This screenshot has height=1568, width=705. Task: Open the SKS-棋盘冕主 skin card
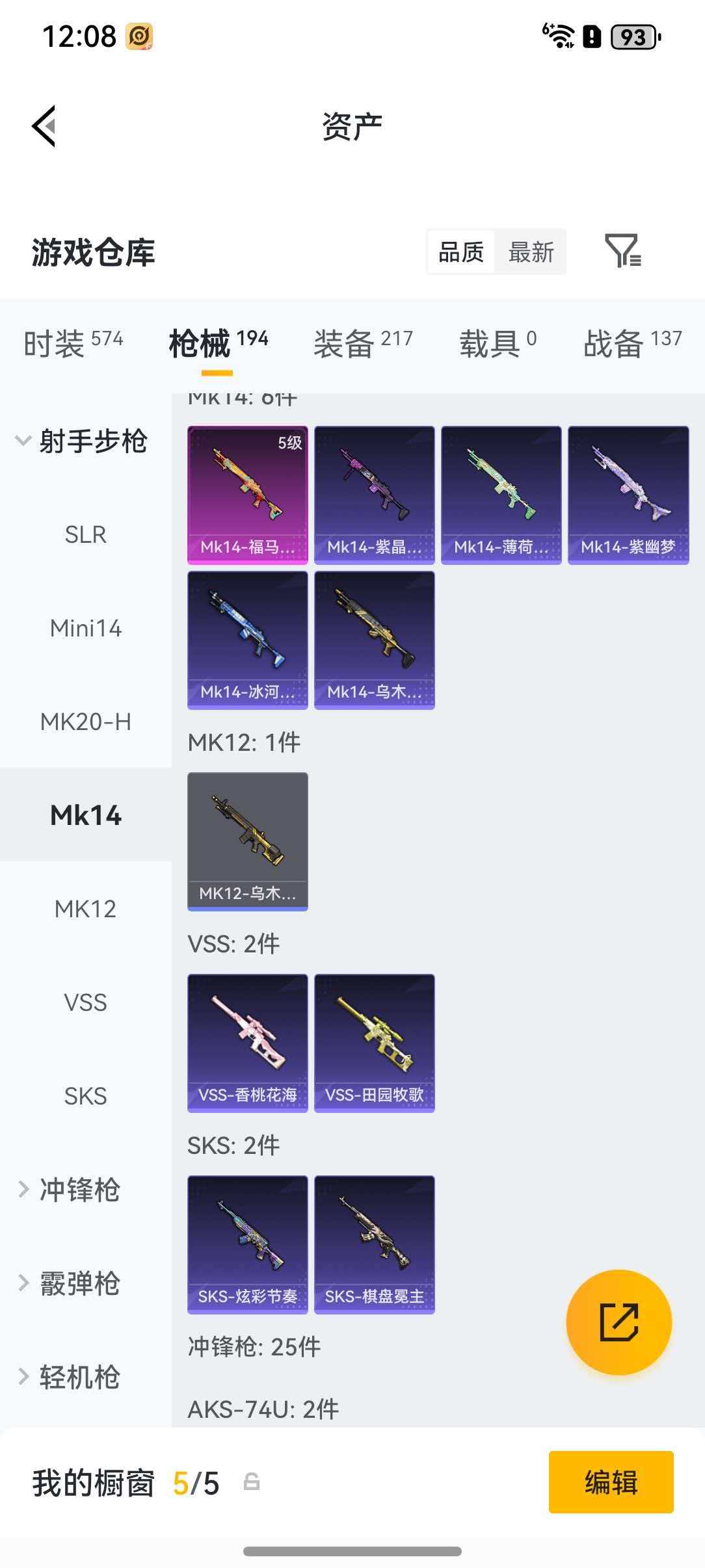374,1242
